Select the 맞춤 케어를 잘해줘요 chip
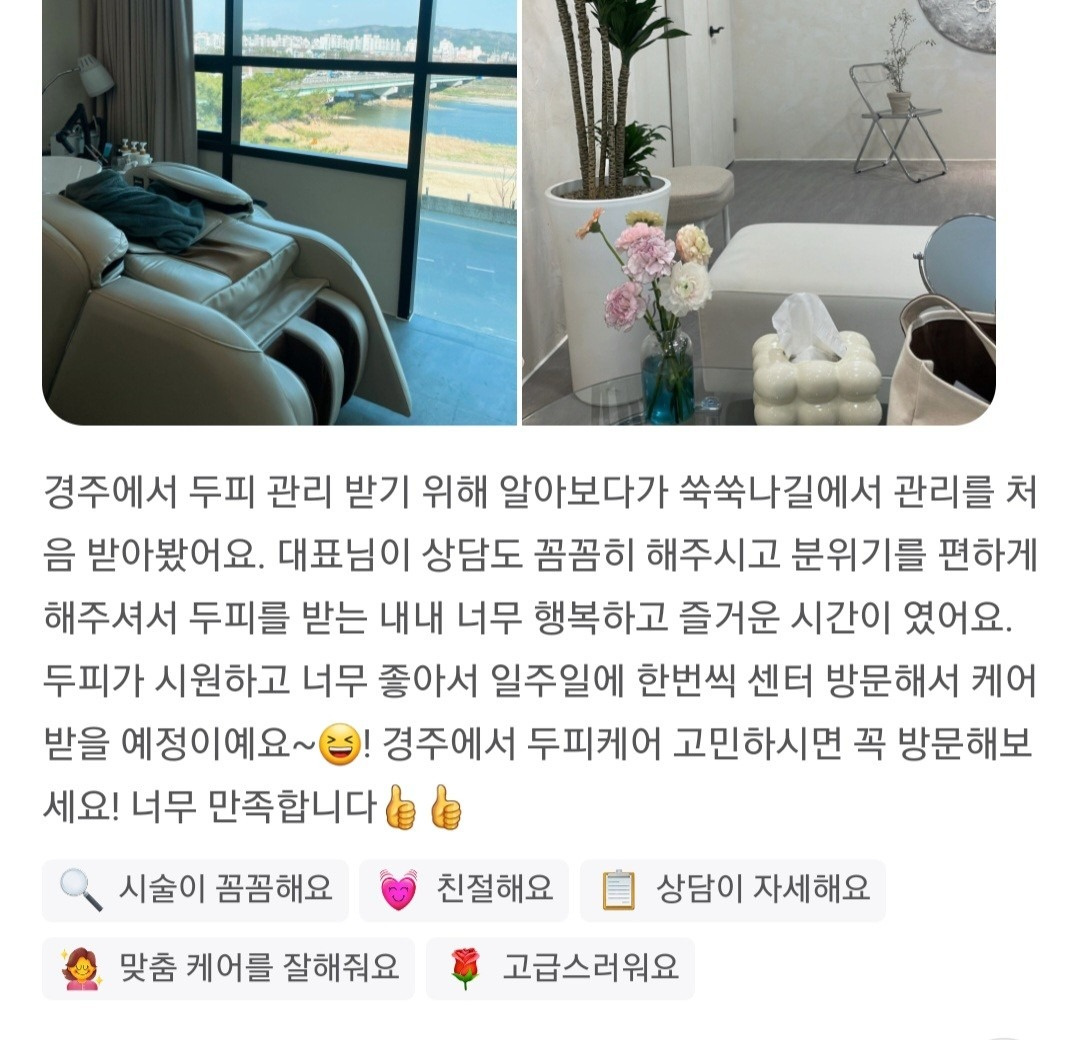This screenshot has width=1080, height=1040. (x=228, y=967)
